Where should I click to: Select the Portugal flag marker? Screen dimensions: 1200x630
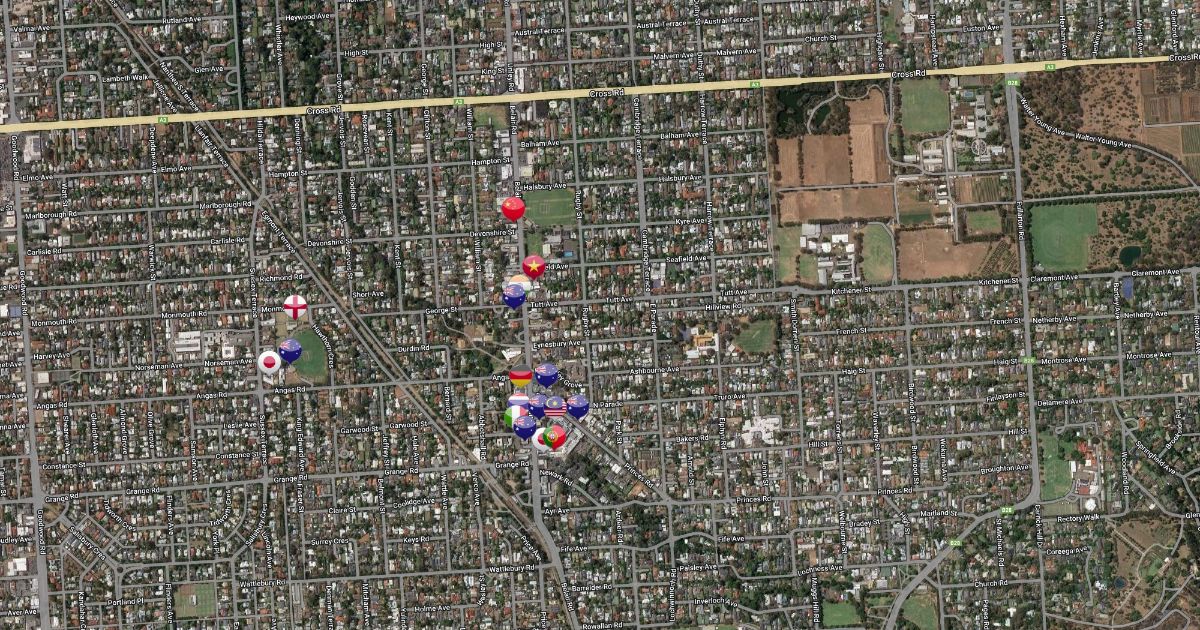point(555,437)
